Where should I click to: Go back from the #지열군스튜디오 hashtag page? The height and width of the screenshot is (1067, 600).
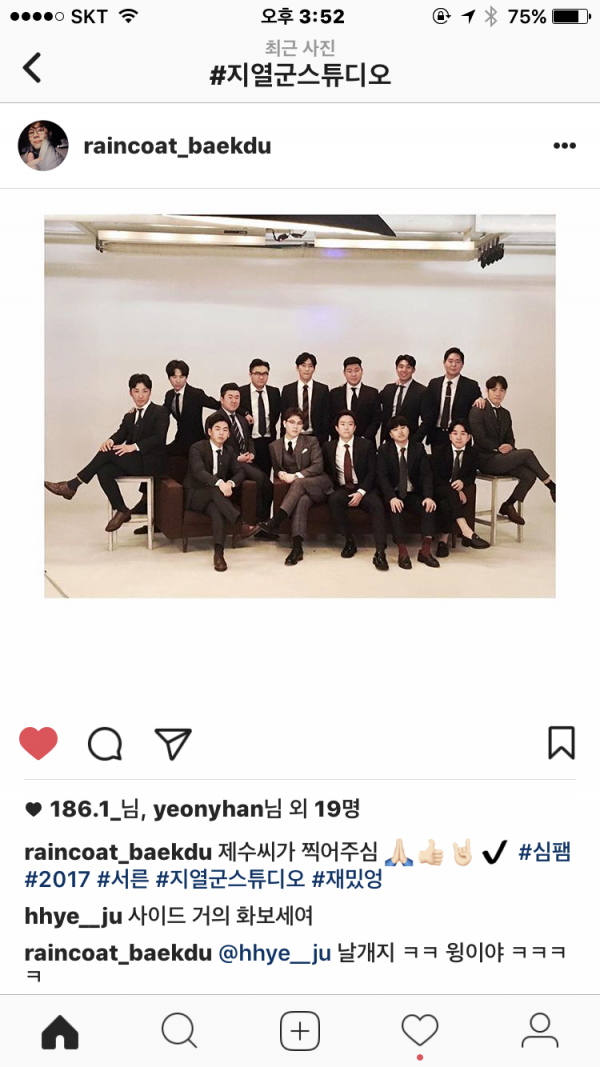(32, 67)
